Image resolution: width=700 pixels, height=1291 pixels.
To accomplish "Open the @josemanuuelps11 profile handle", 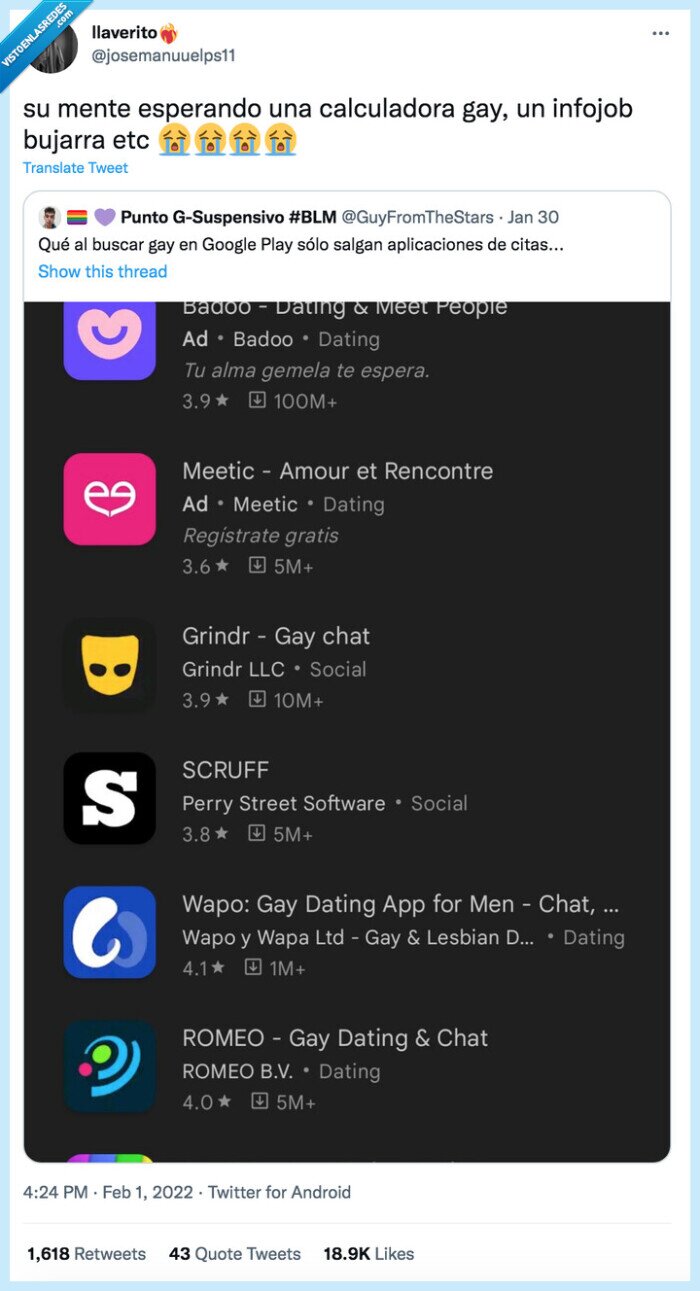I will (163, 56).
